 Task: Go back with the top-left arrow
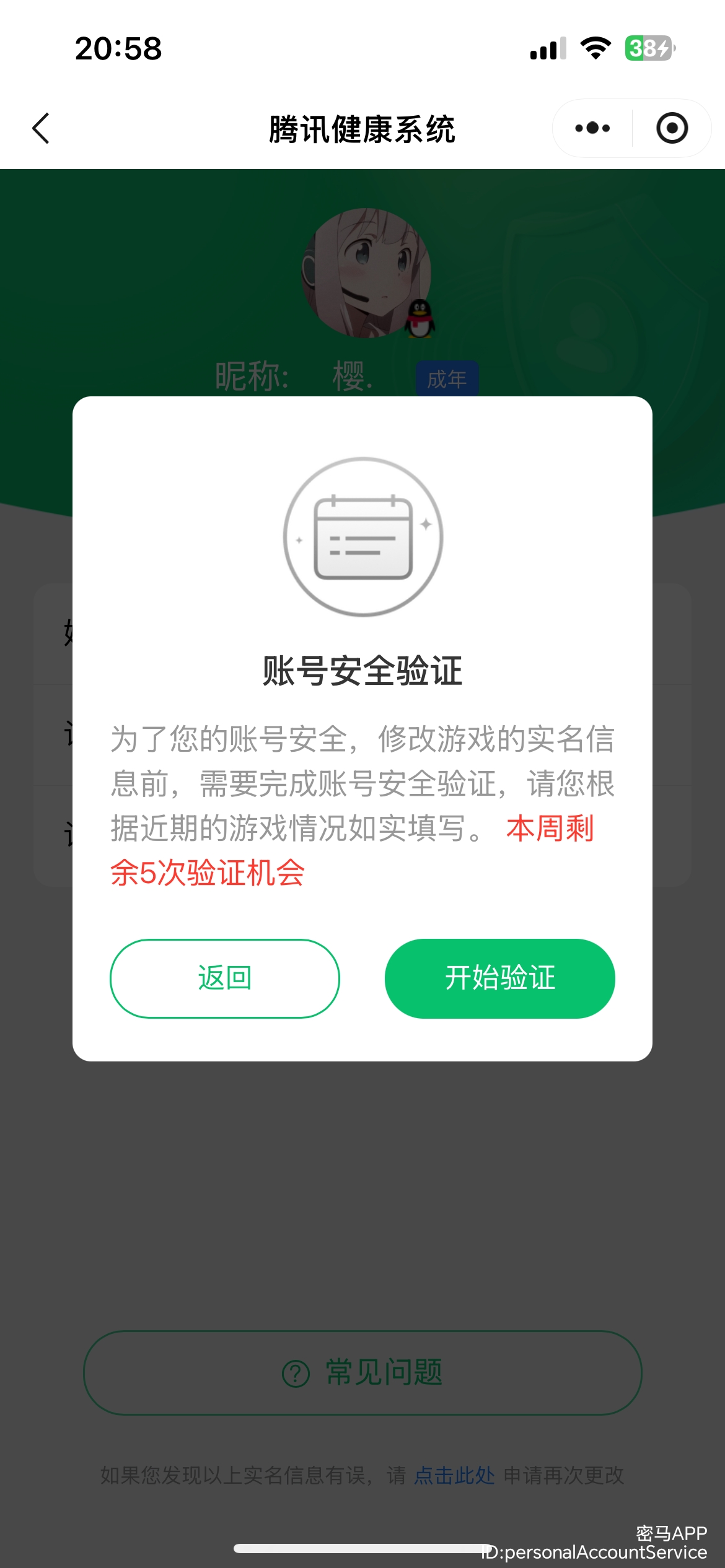pyautogui.click(x=41, y=129)
